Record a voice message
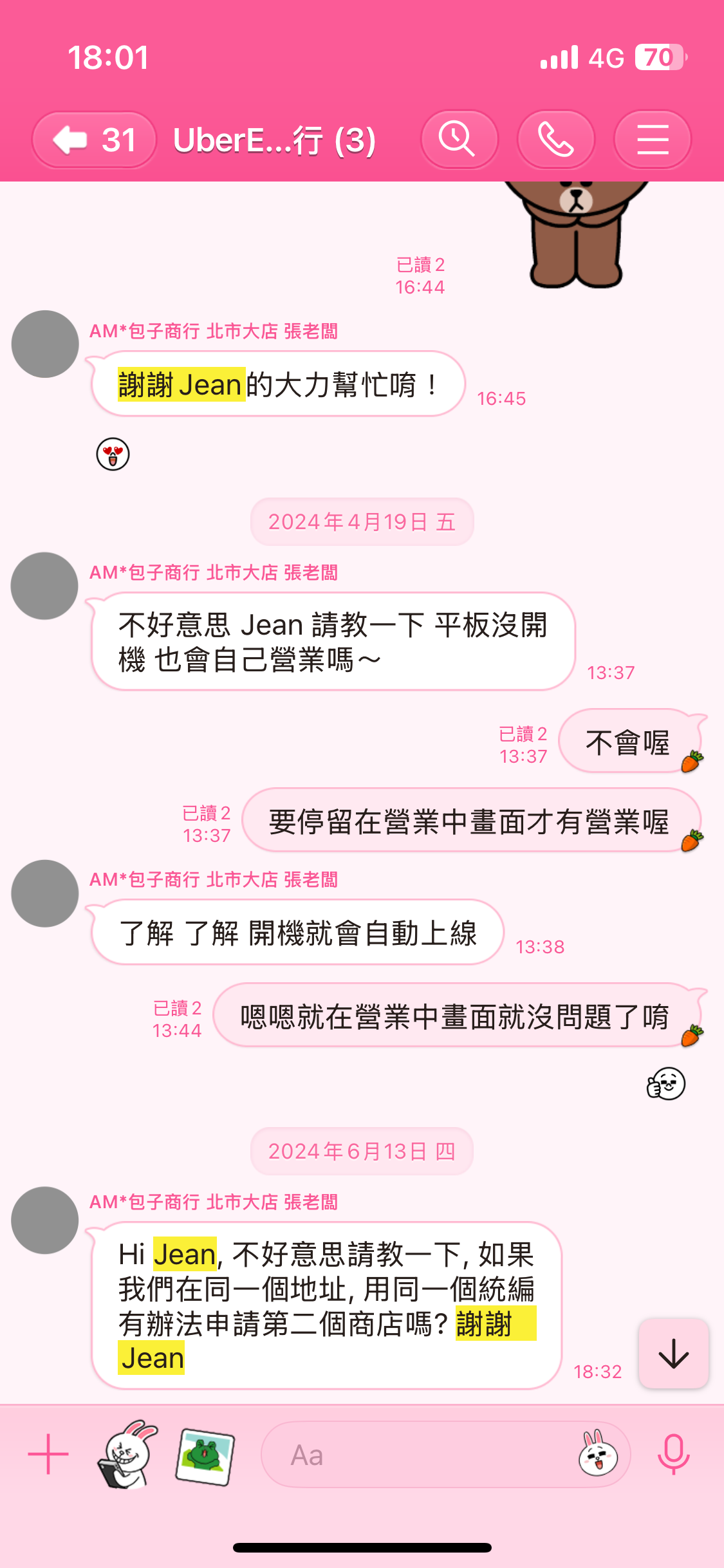This screenshot has width=724, height=1568. pos(673,1454)
